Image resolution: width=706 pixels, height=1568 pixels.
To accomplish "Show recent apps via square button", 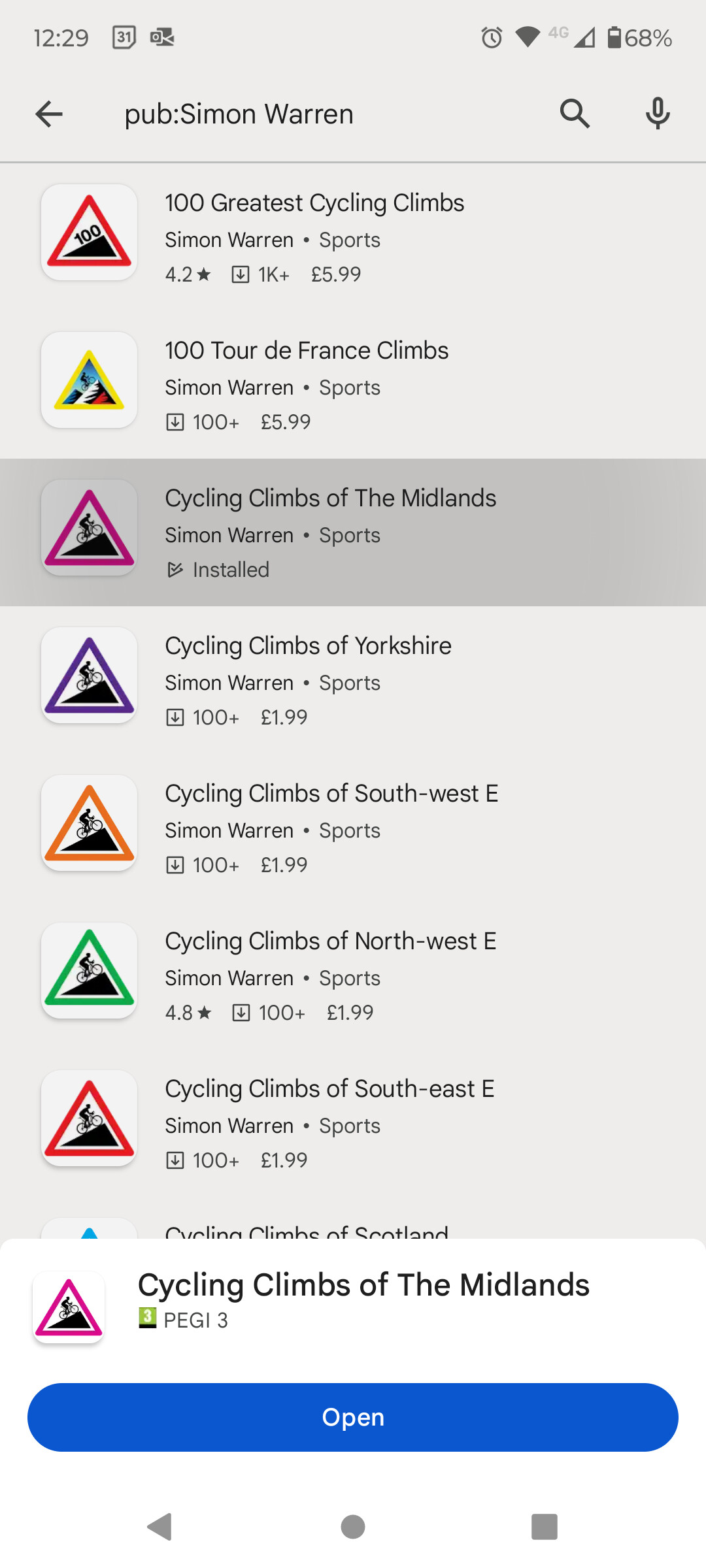I will [545, 1527].
